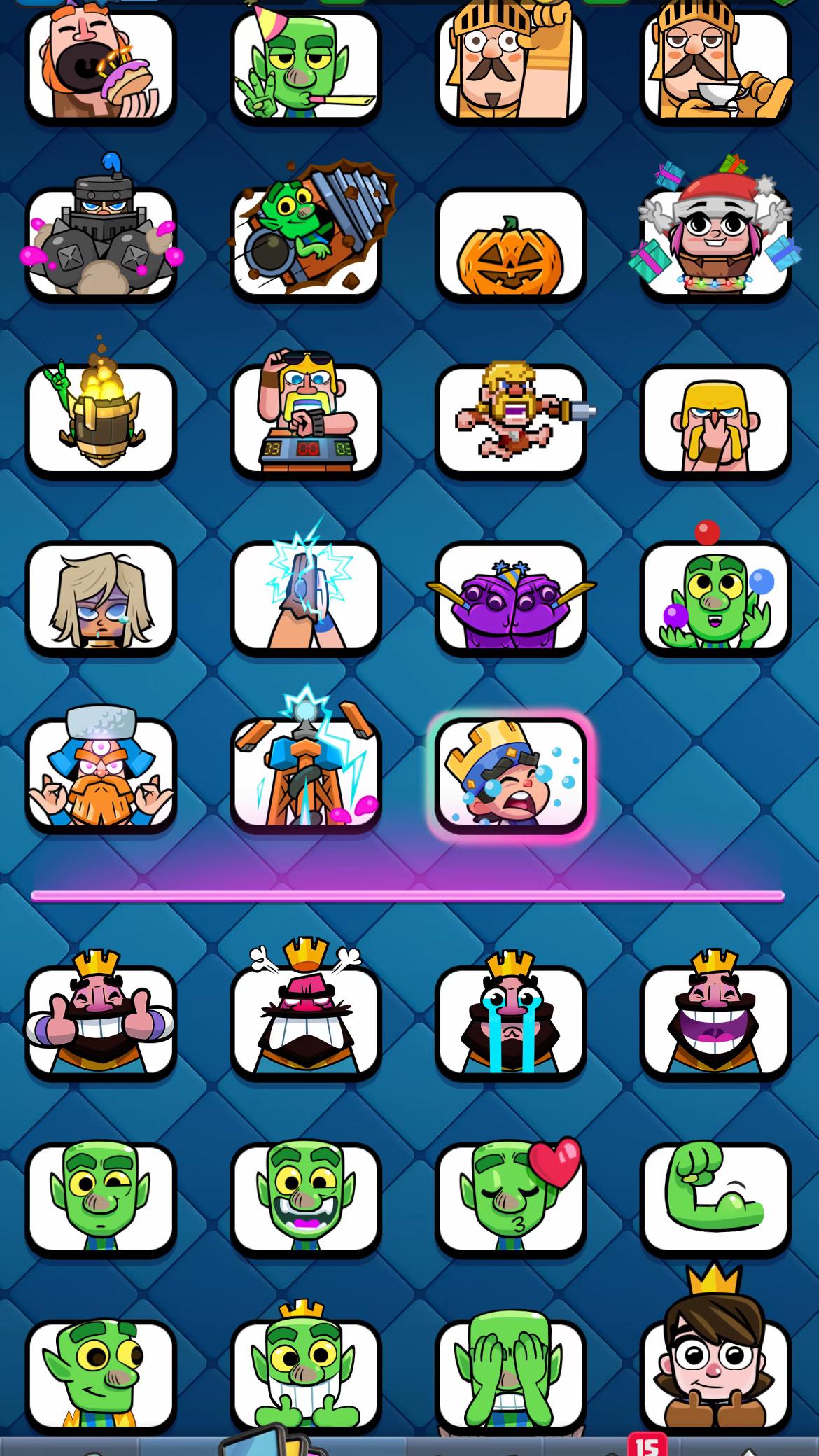The height and width of the screenshot is (1456, 819).
Task: Select the currently highlighted crying blue king emote
Action: click(x=511, y=777)
